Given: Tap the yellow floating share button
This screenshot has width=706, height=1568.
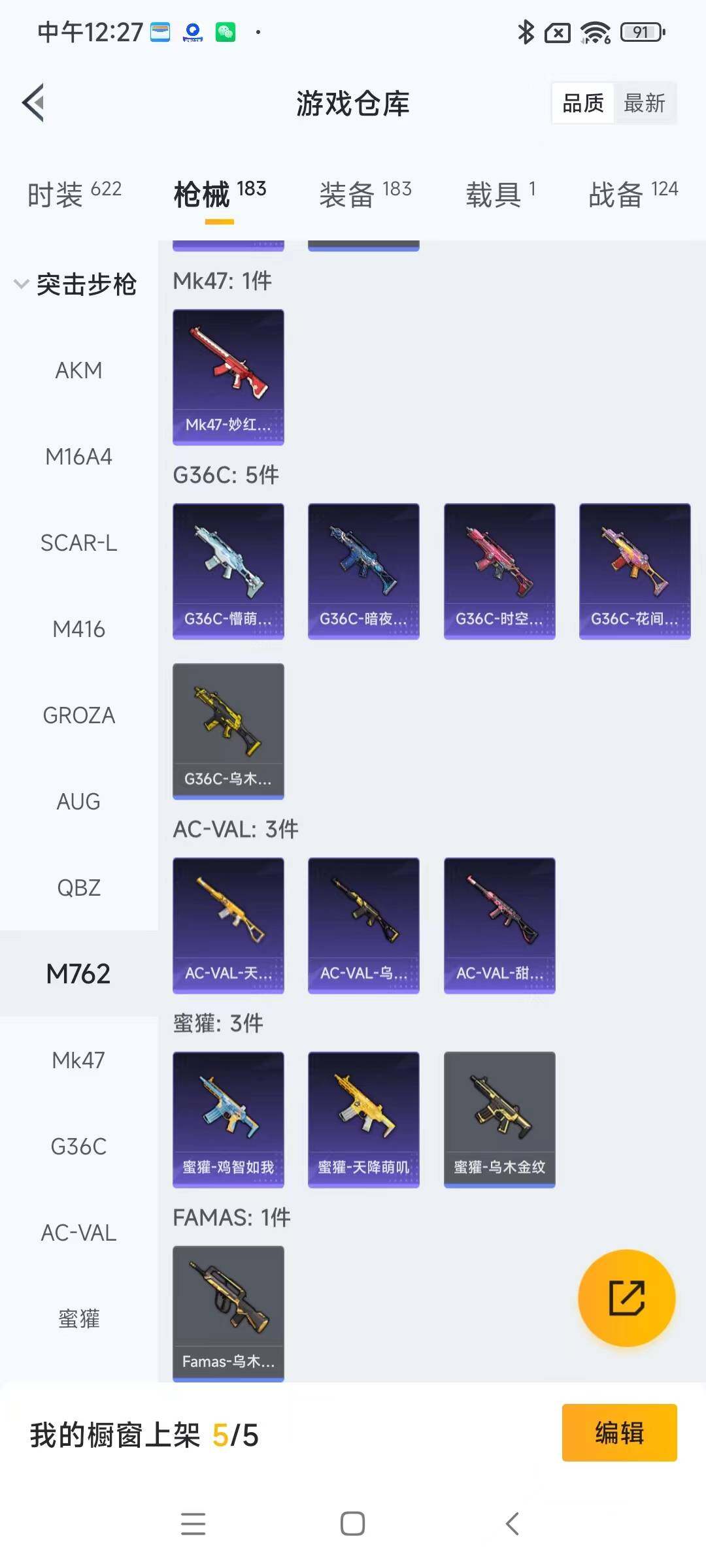Looking at the screenshot, I should pos(627,1298).
